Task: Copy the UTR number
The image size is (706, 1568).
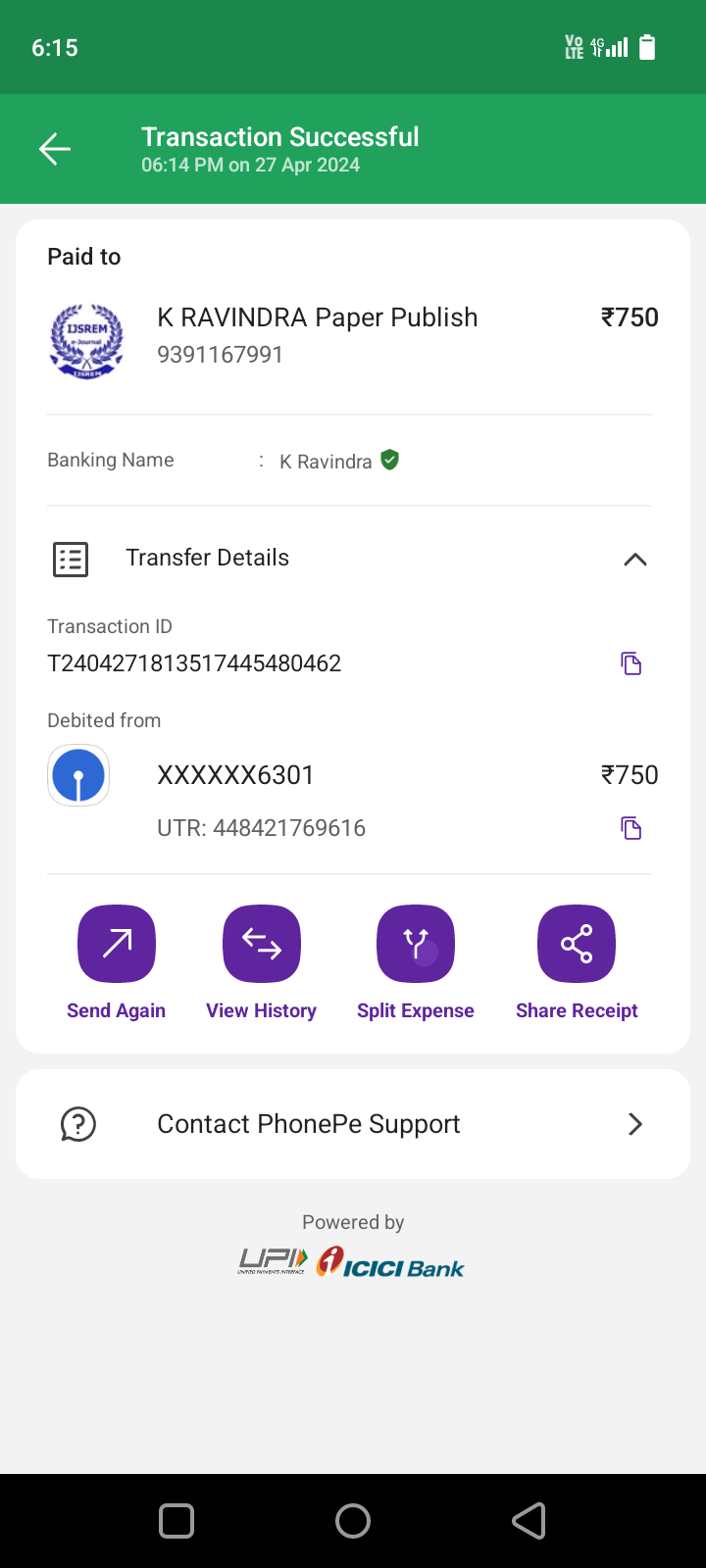Action: 630,828
